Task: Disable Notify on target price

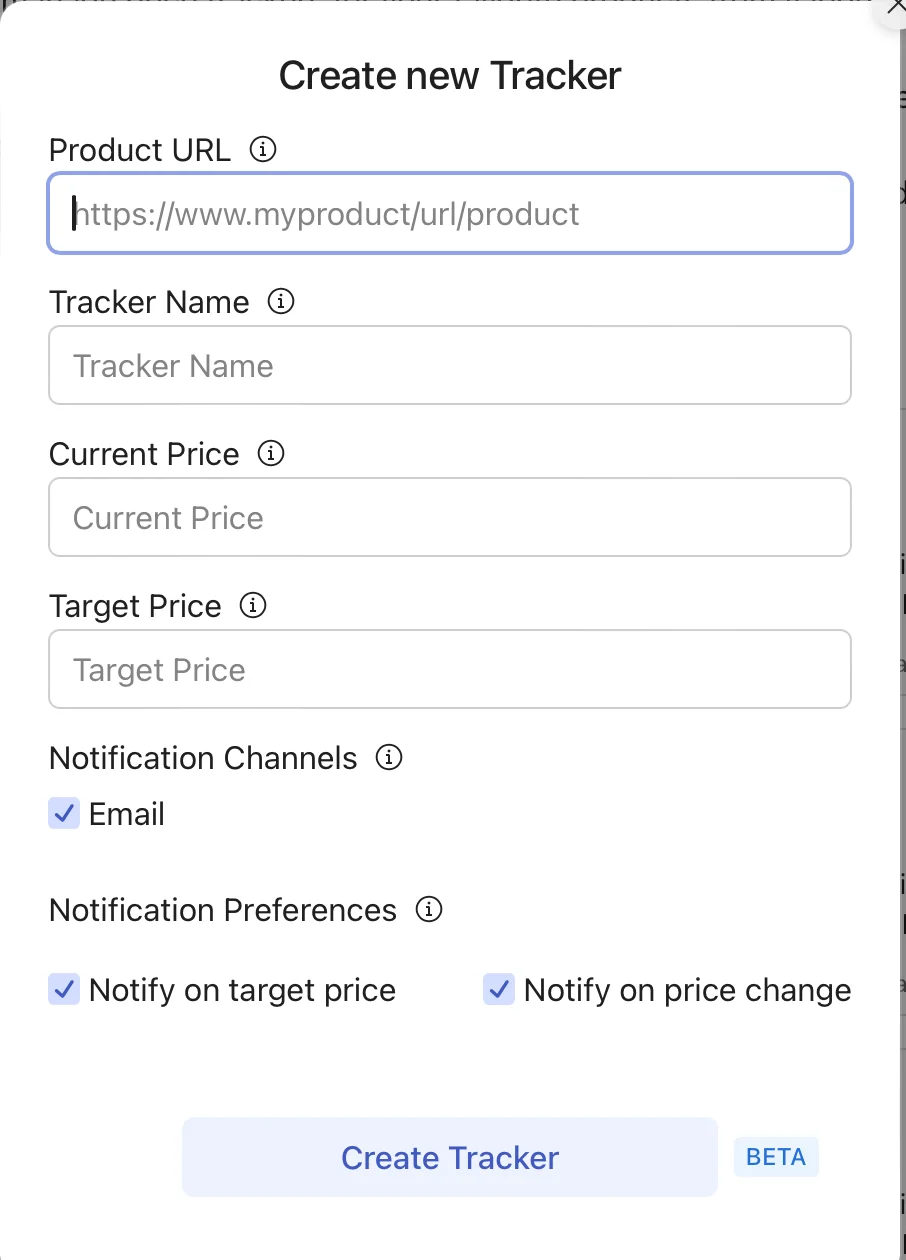Action: tap(63, 989)
